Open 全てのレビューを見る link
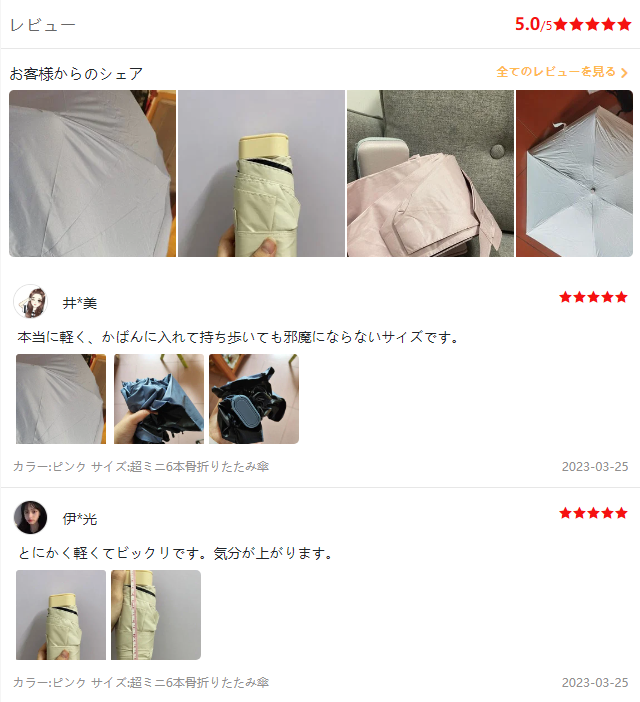 point(562,72)
